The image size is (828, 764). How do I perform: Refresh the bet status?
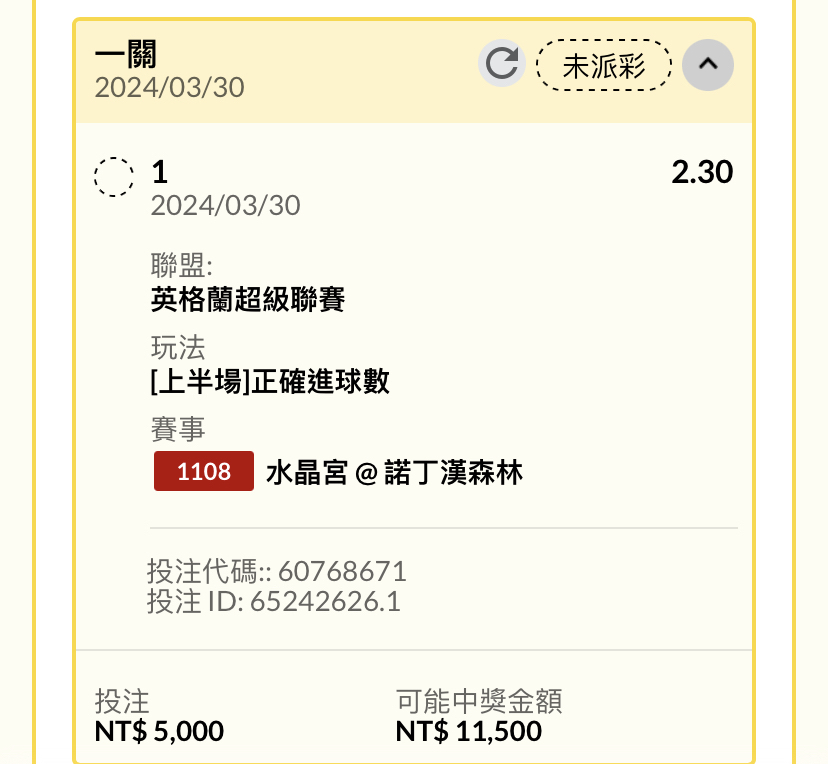point(501,64)
